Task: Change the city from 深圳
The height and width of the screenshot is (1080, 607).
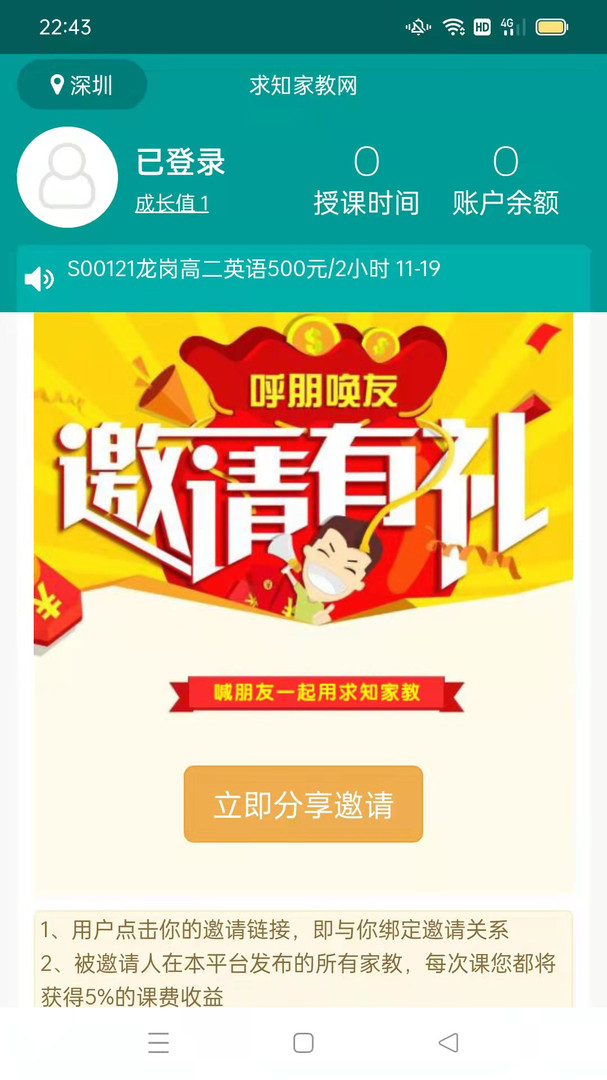Action: pos(82,86)
